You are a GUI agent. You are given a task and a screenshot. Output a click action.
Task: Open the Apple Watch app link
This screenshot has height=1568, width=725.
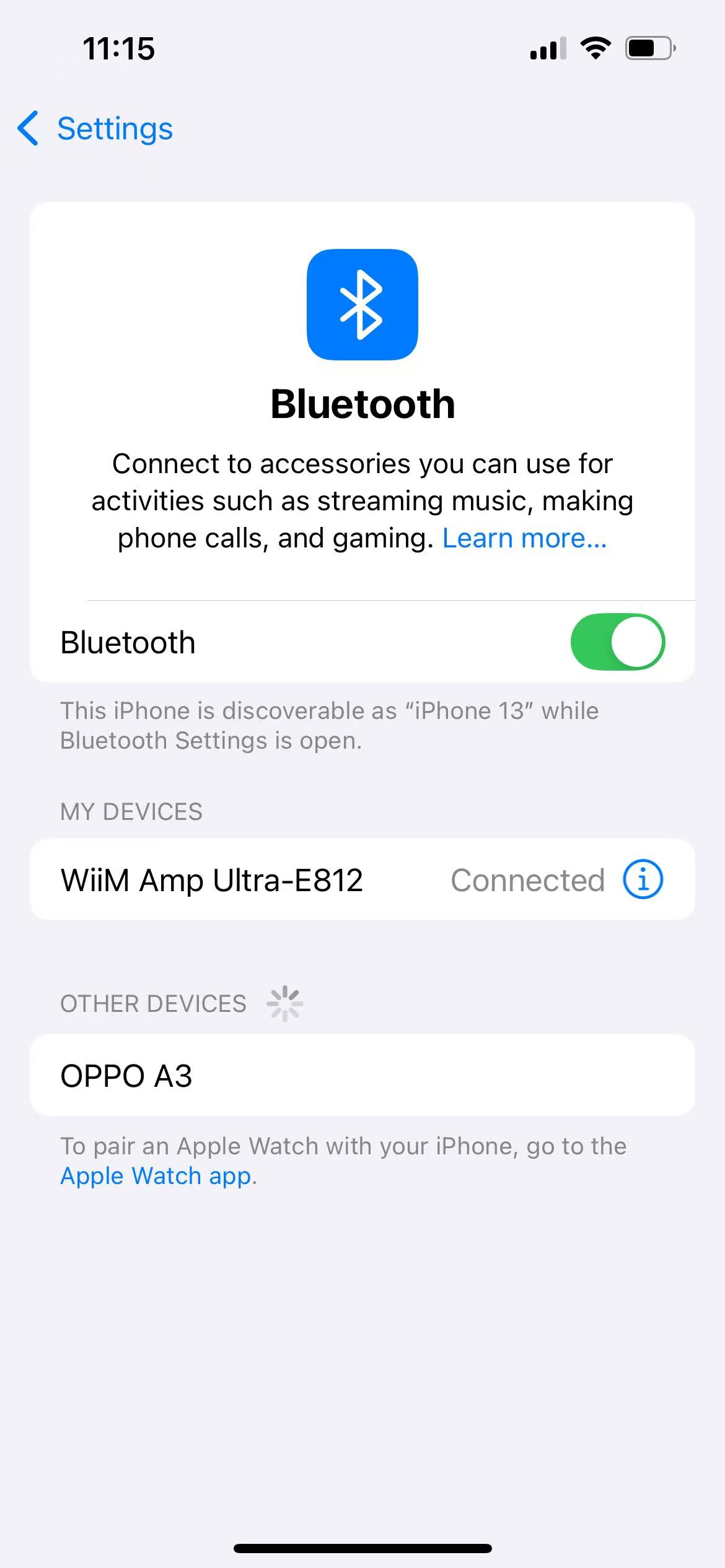[x=156, y=1175]
